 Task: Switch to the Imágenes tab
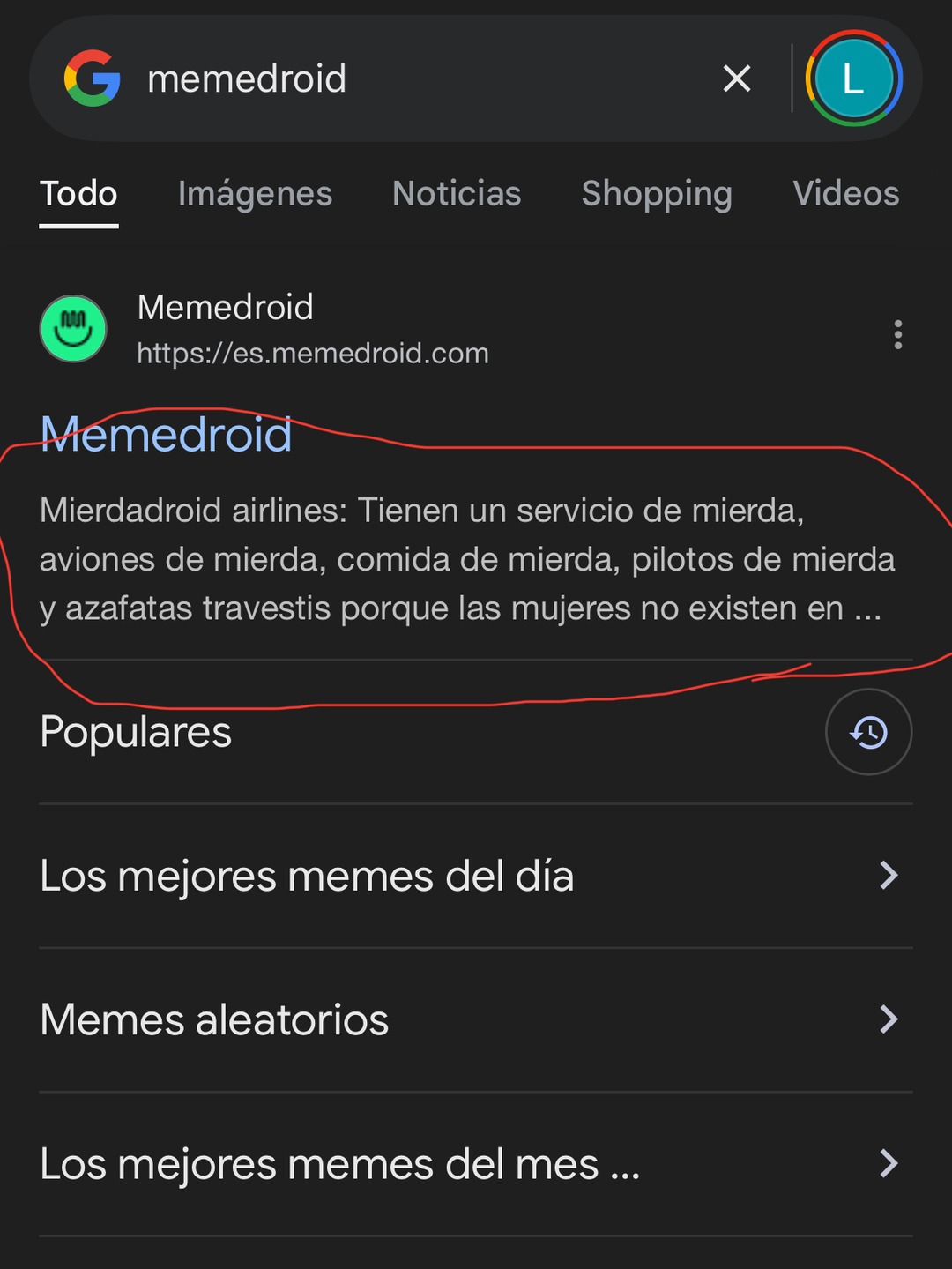pyautogui.click(x=255, y=194)
